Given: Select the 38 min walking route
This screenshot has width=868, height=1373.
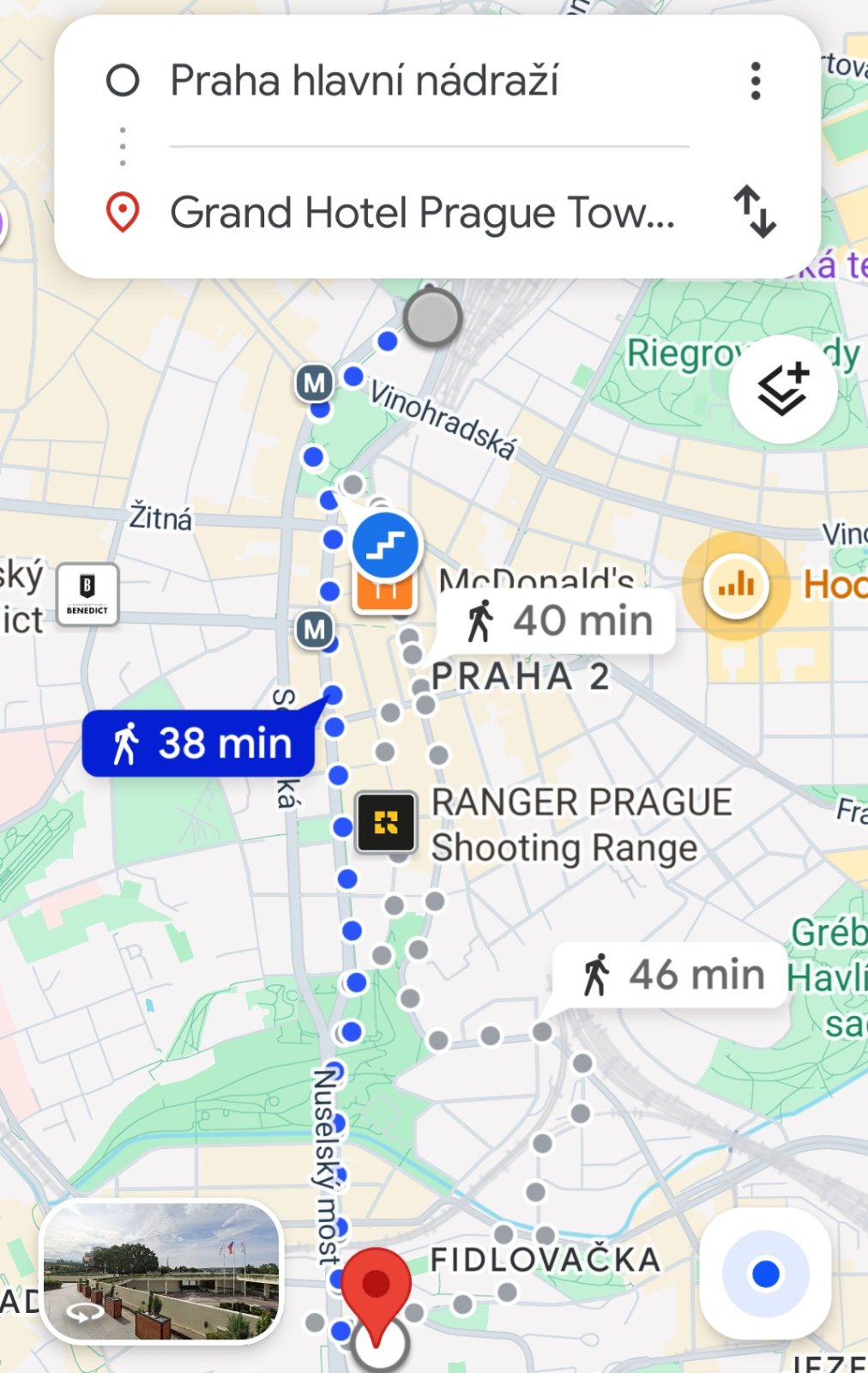Looking at the screenshot, I should pos(200,743).
